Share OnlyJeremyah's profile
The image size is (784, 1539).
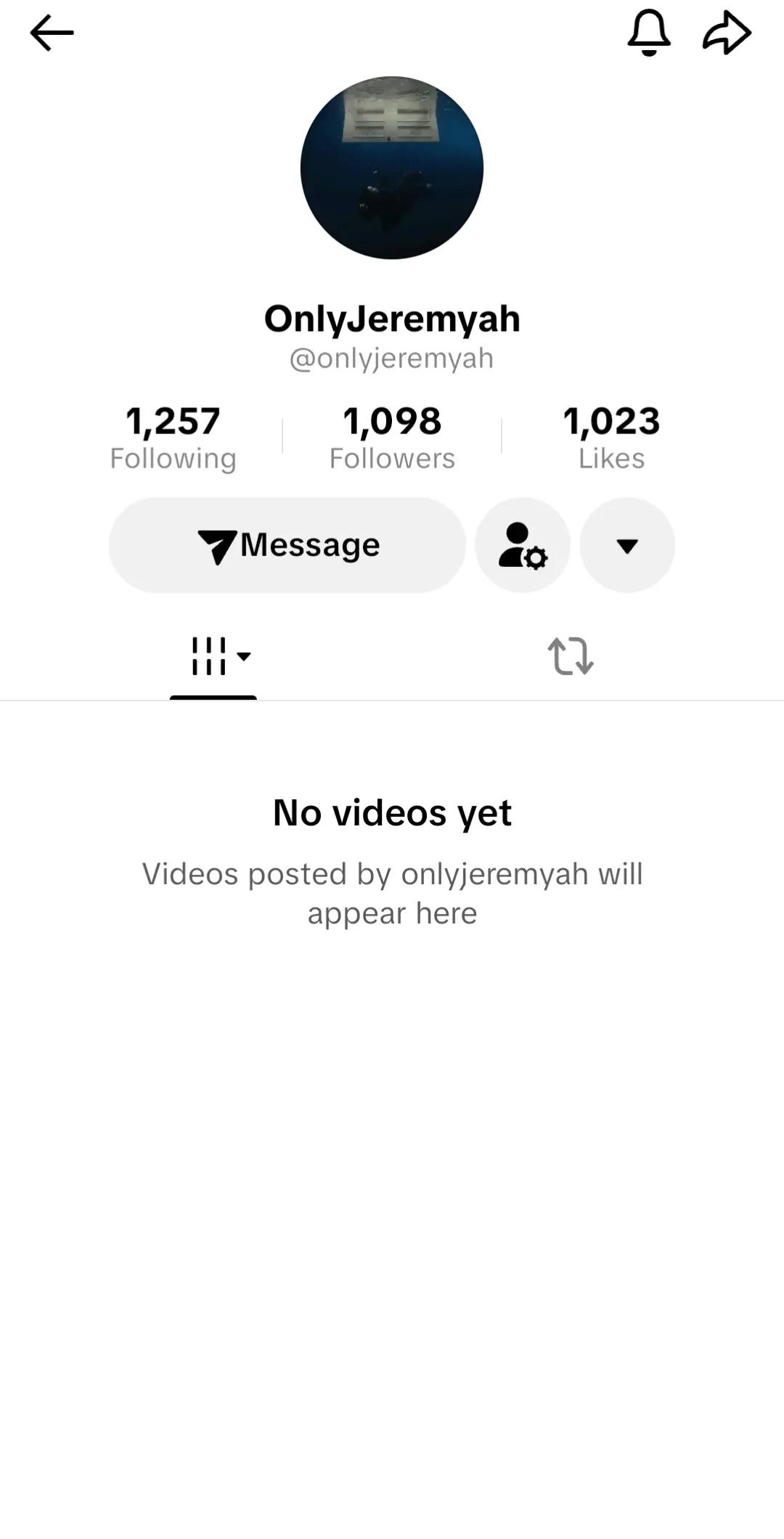[x=727, y=33]
